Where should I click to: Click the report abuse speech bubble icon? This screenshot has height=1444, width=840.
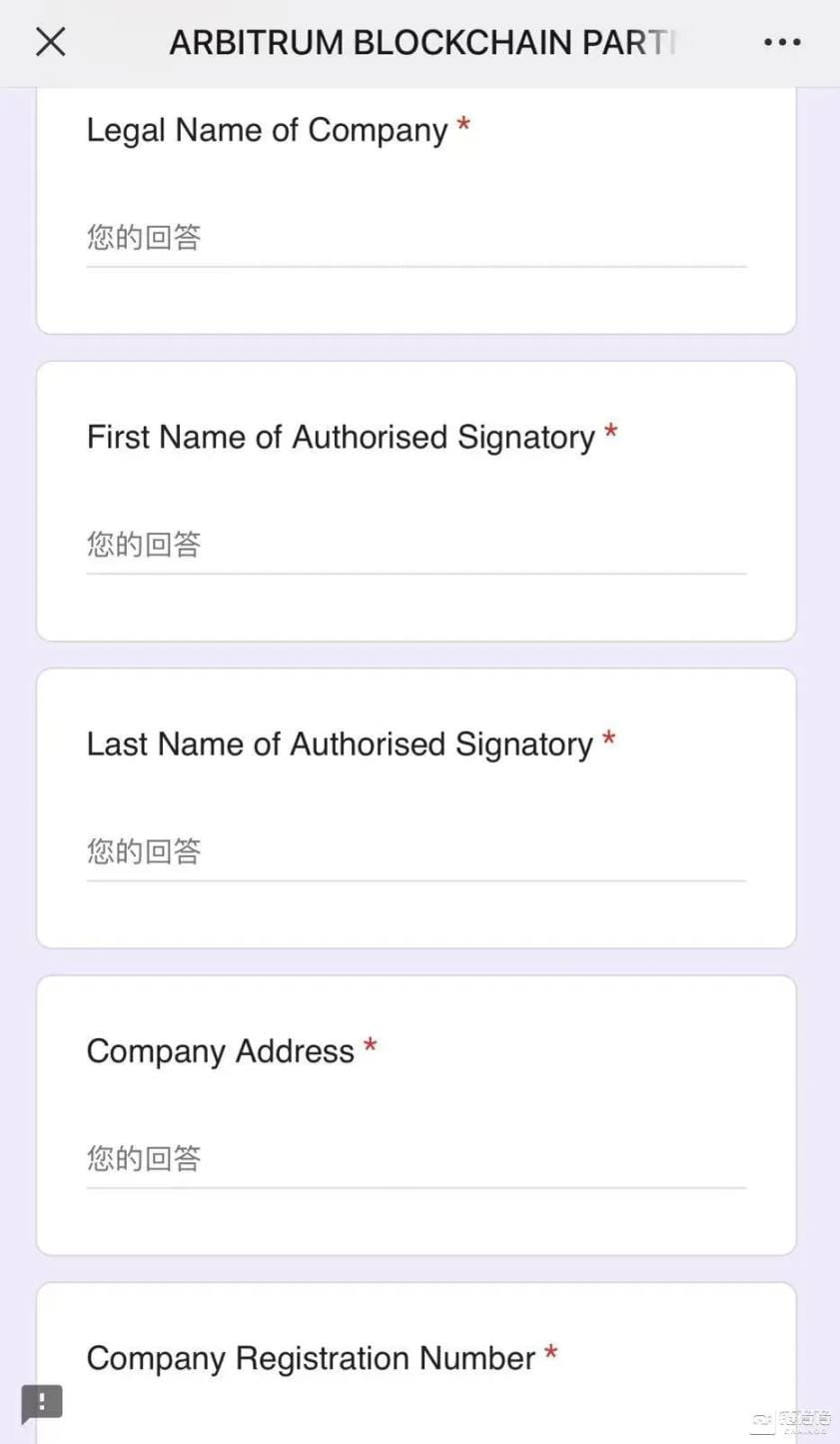[42, 1403]
